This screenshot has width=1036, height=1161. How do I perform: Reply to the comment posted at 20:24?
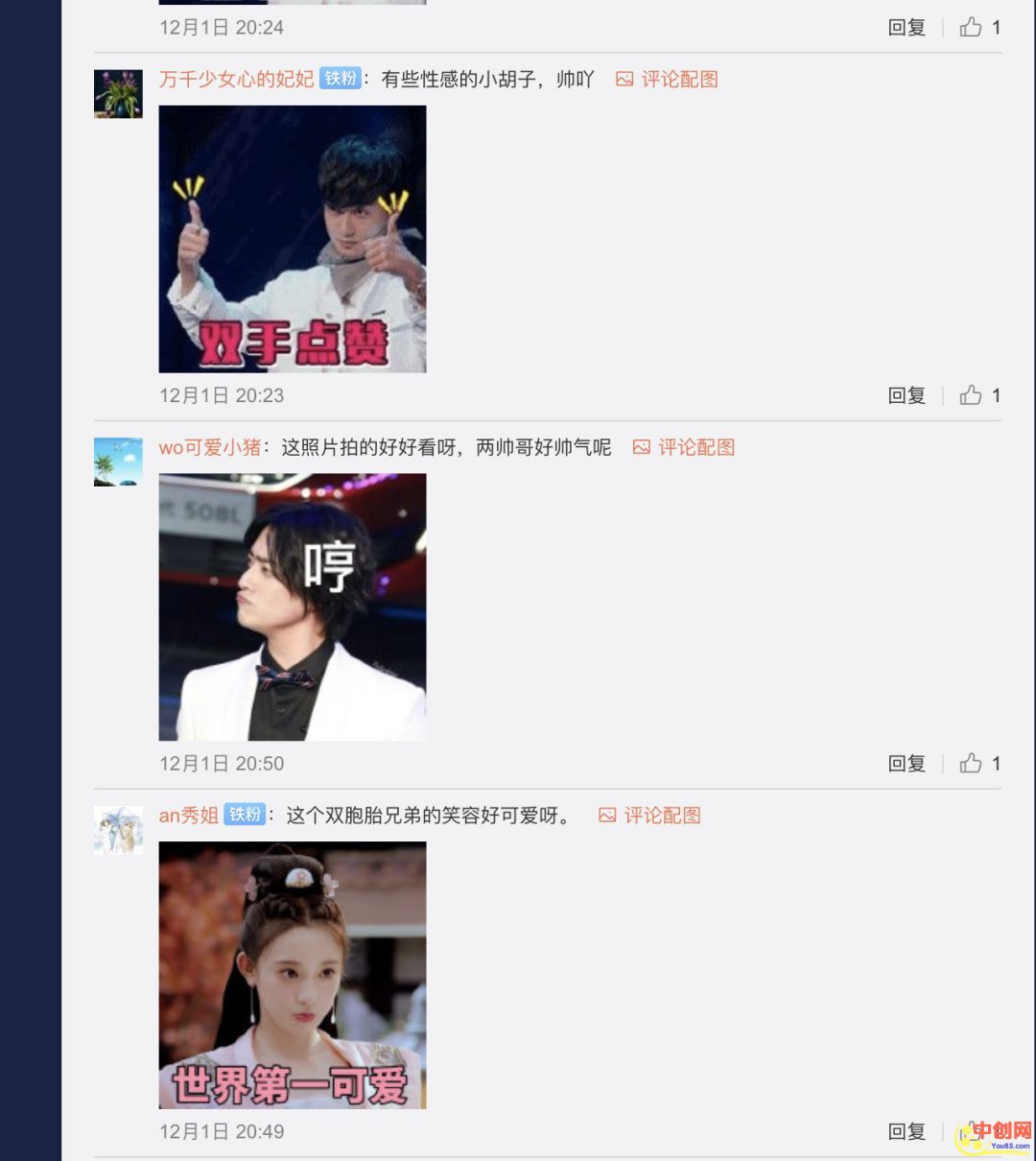pyautogui.click(x=906, y=28)
